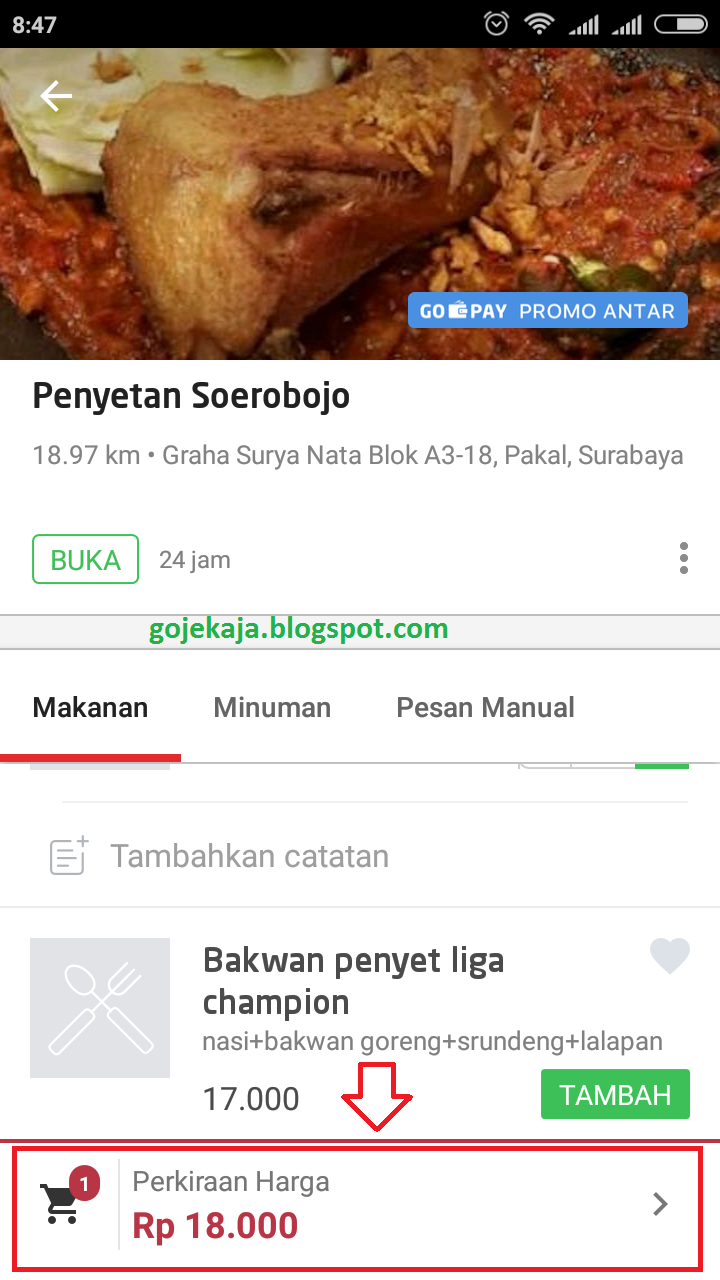This screenshot has width=720, height=1280.
Task: Select the note icon beside Tambahkan catatan
Action: (x=67, y=856)
